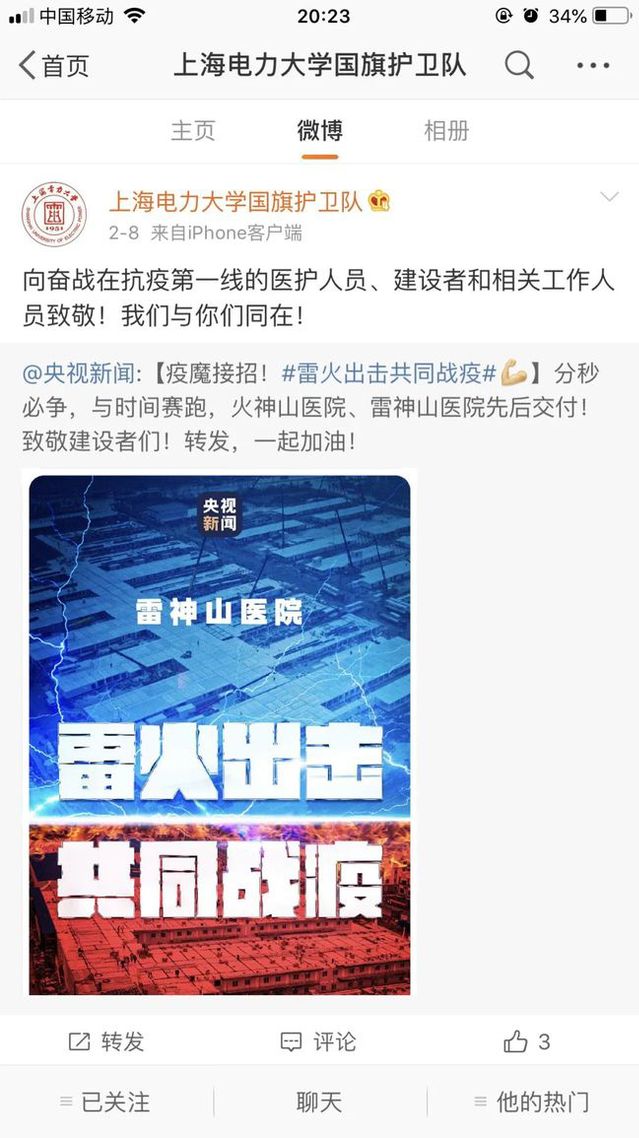This screenshot has width=639, height=1138.
Task: Open the 已关注 follow menu
Action: [x=106, y=1102]
